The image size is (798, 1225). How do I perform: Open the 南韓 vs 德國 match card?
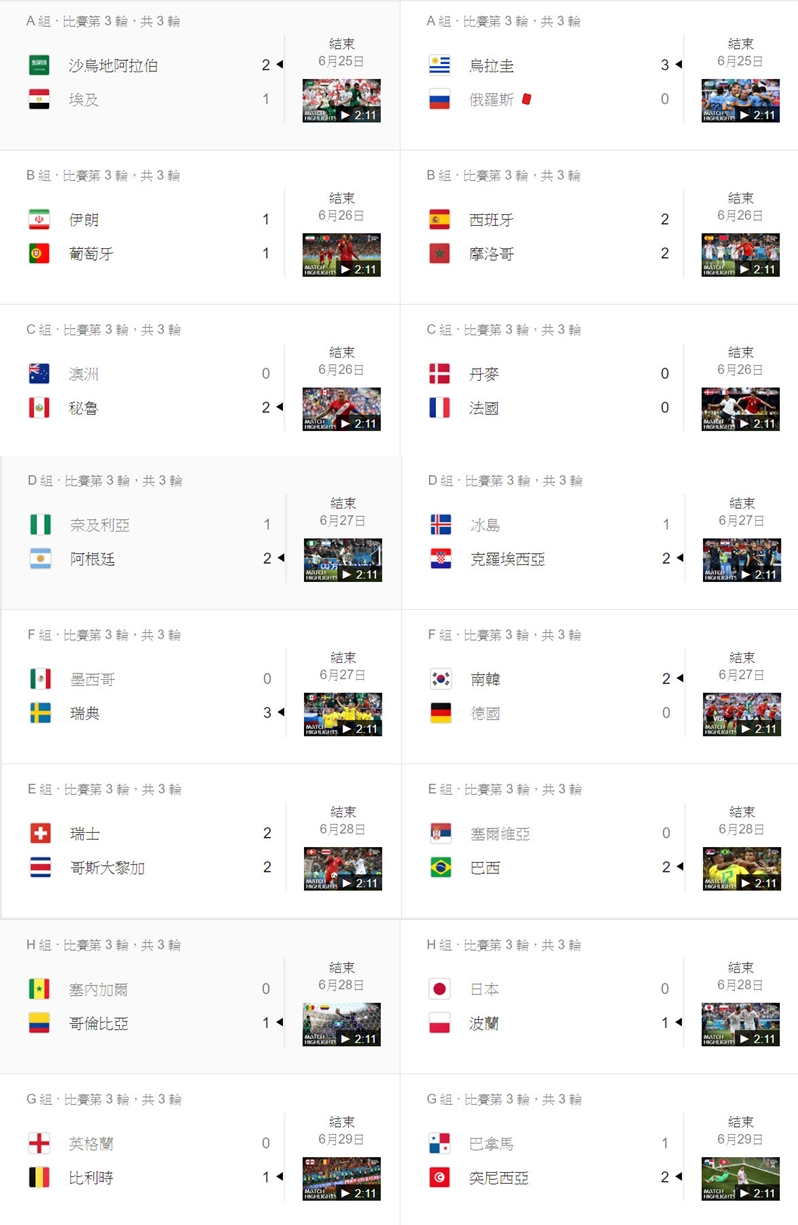[x=550, y=696]
